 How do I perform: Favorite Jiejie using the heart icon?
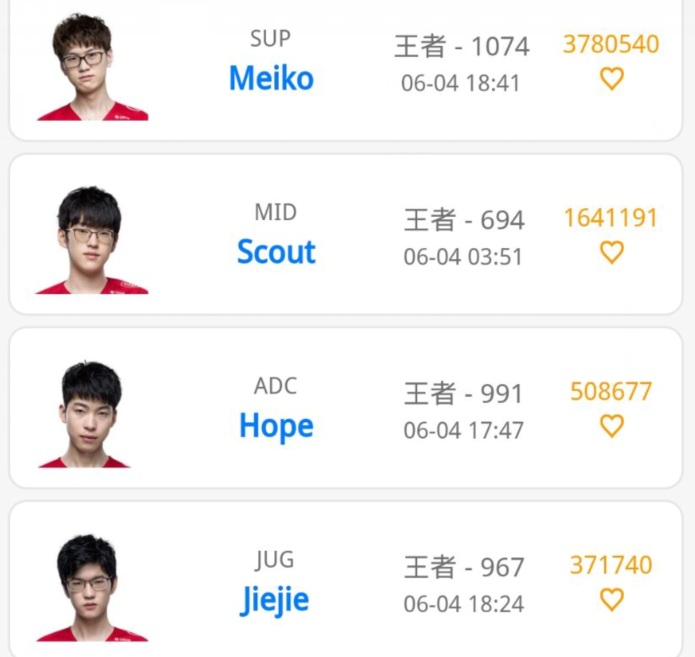611,599
